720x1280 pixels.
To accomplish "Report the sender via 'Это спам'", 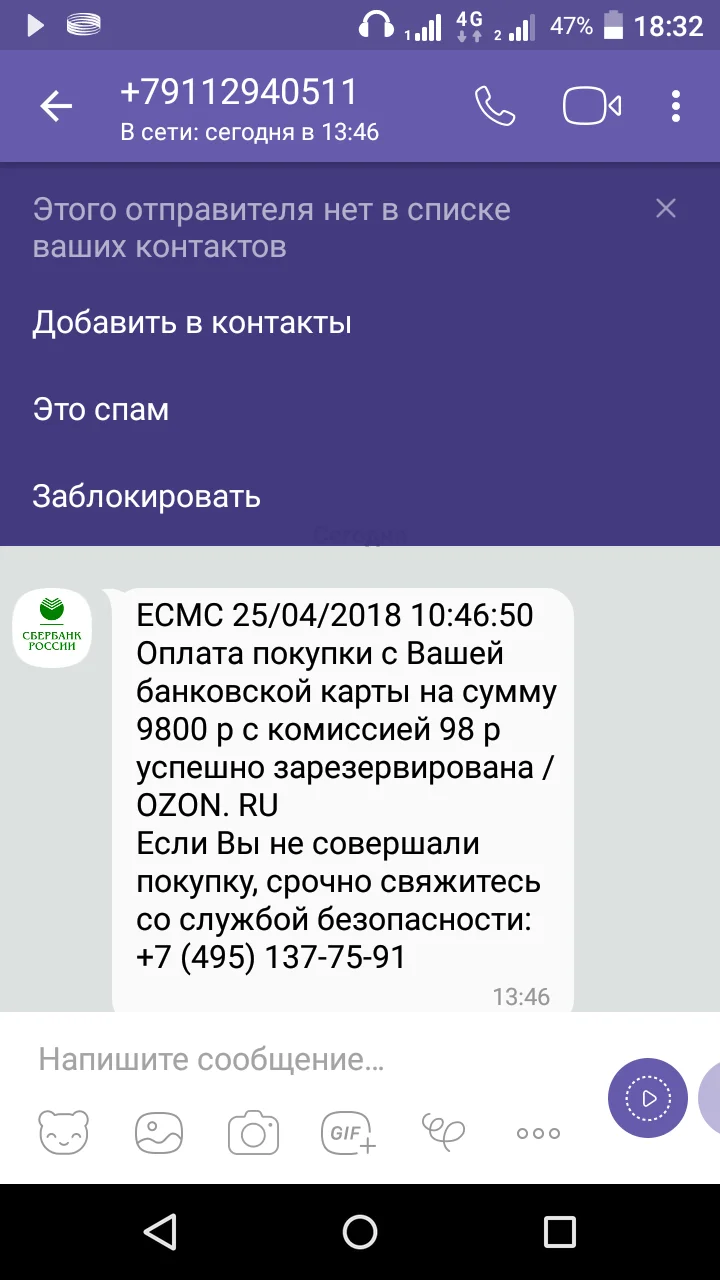I will coord(101,409).
